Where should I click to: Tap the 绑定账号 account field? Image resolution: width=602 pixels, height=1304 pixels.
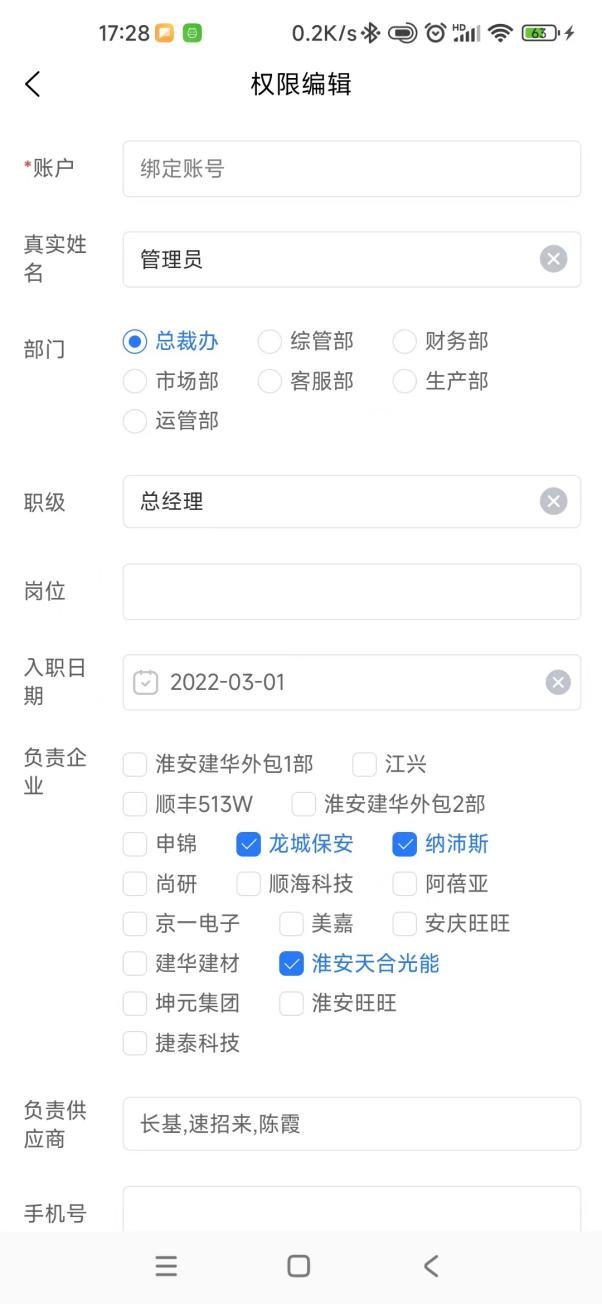pos(351,168)
